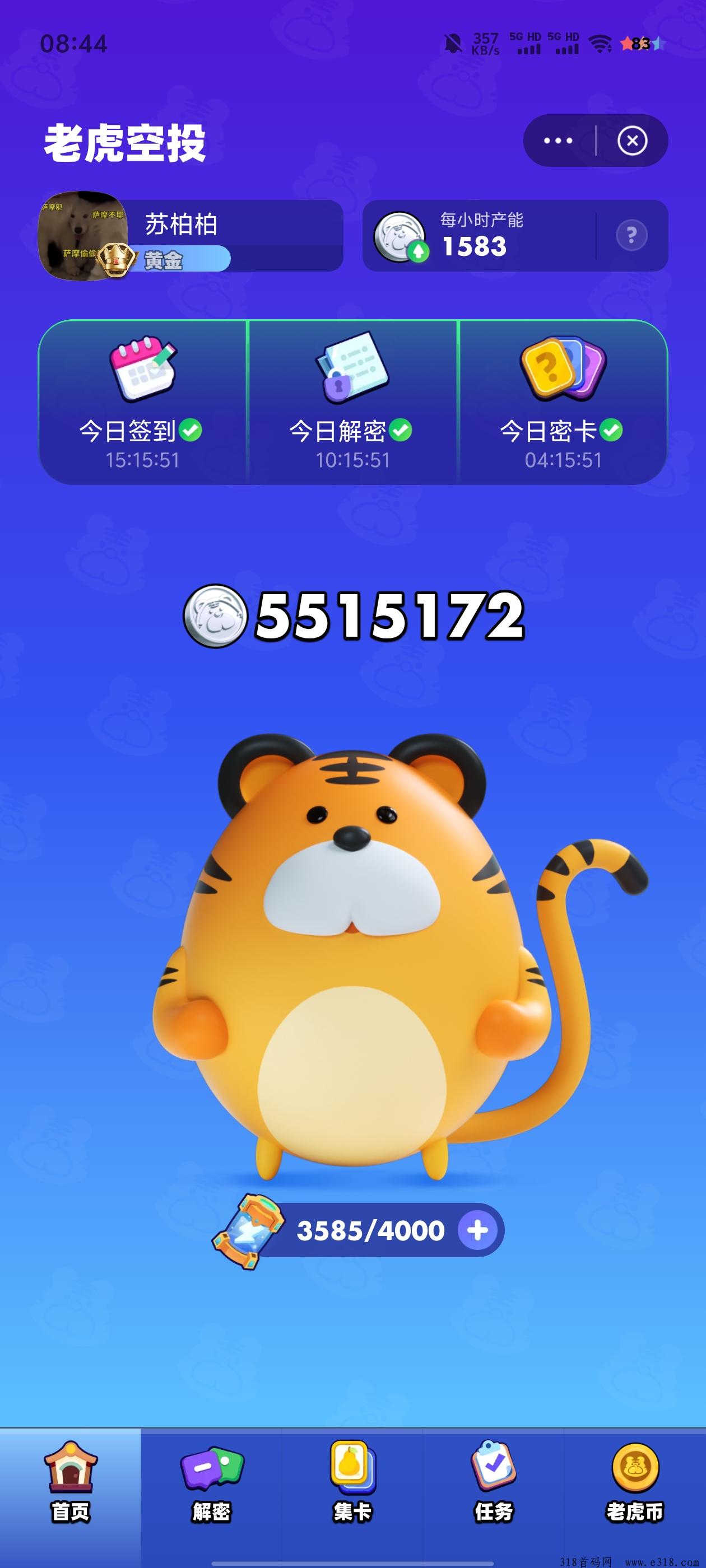Screen dimensions: 706x1568
Task: Tap the tiger to earn coins
Action: click(371, 956)
